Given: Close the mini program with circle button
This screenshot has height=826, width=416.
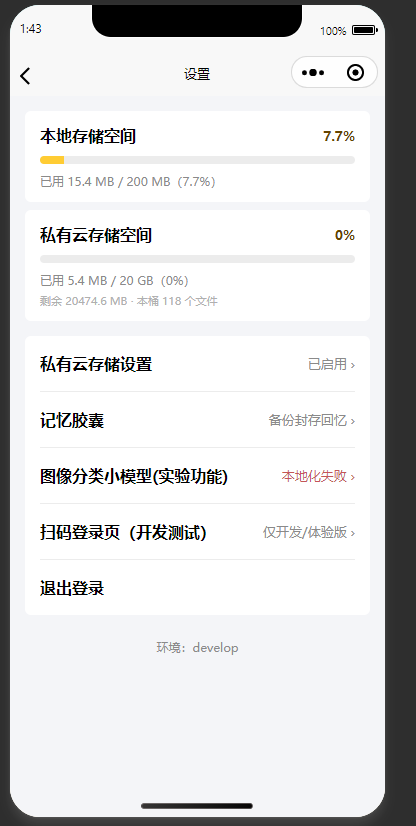Looking at the screenshot, I should click(355, 73).
